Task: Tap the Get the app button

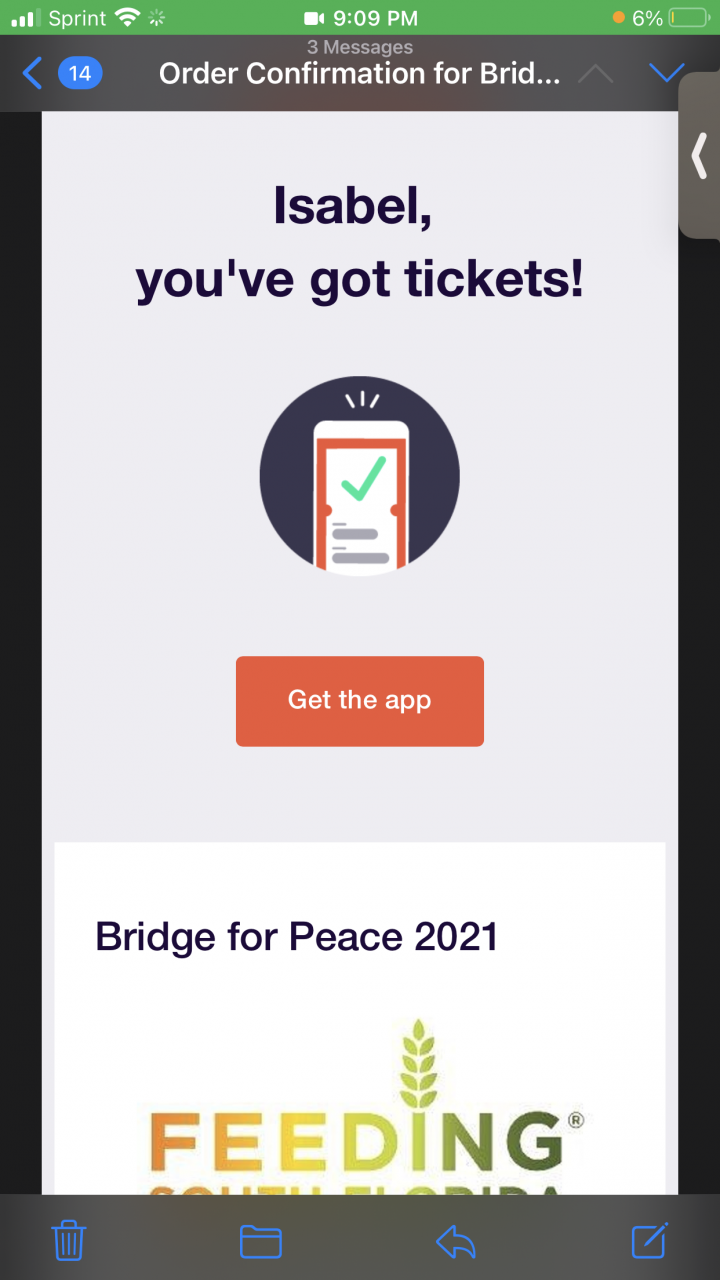Action: [x=360, y=701]
